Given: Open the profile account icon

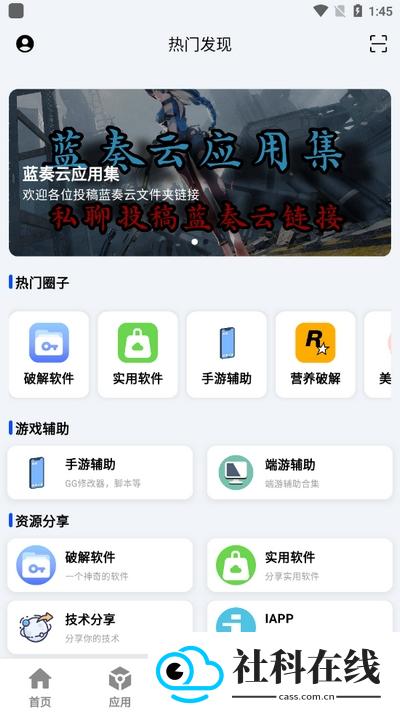Looking at the screenshot, I should 25,44.
